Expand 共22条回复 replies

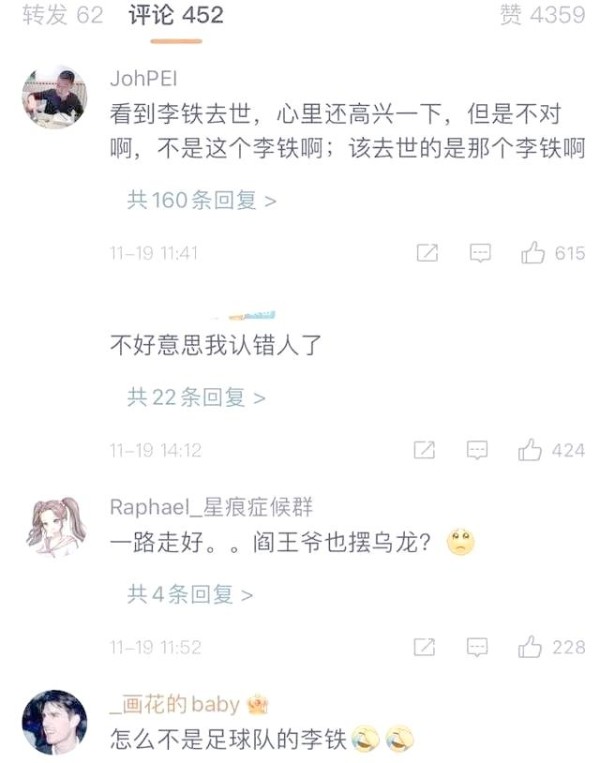pyautogui.click(x=195, y=398)
